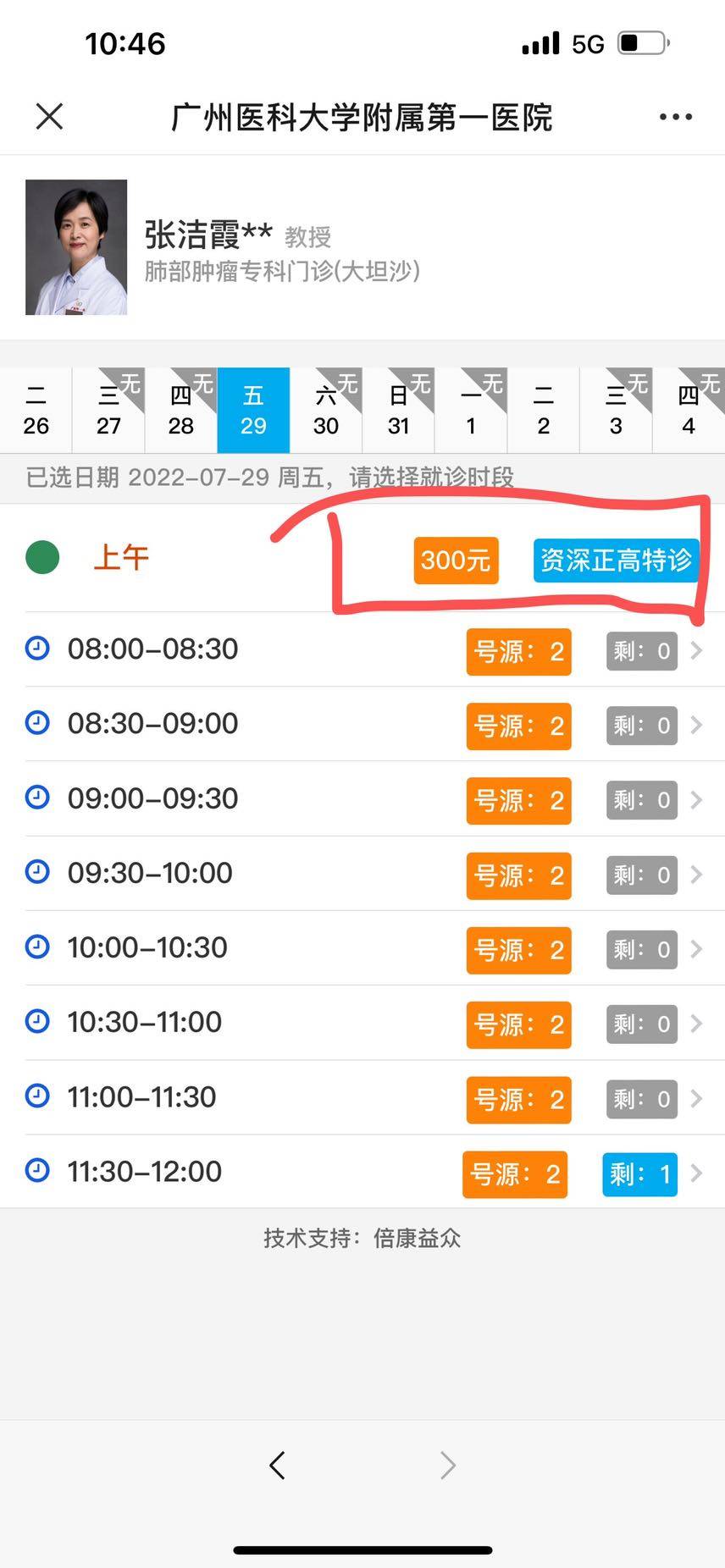725x1568 pixels.
Task: Select Thursday the 28th date
Action: [x=180, y=411]
